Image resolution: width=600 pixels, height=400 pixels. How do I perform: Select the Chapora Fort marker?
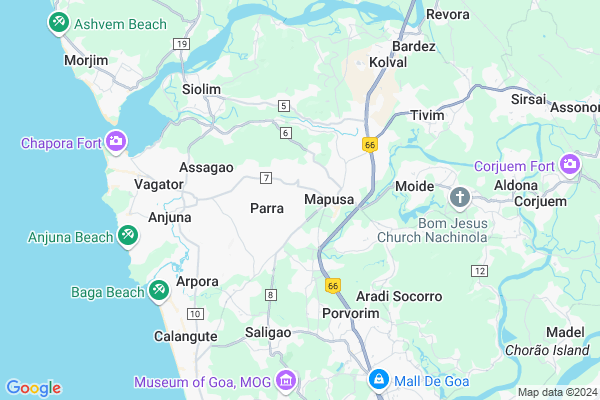pos(117,142)
